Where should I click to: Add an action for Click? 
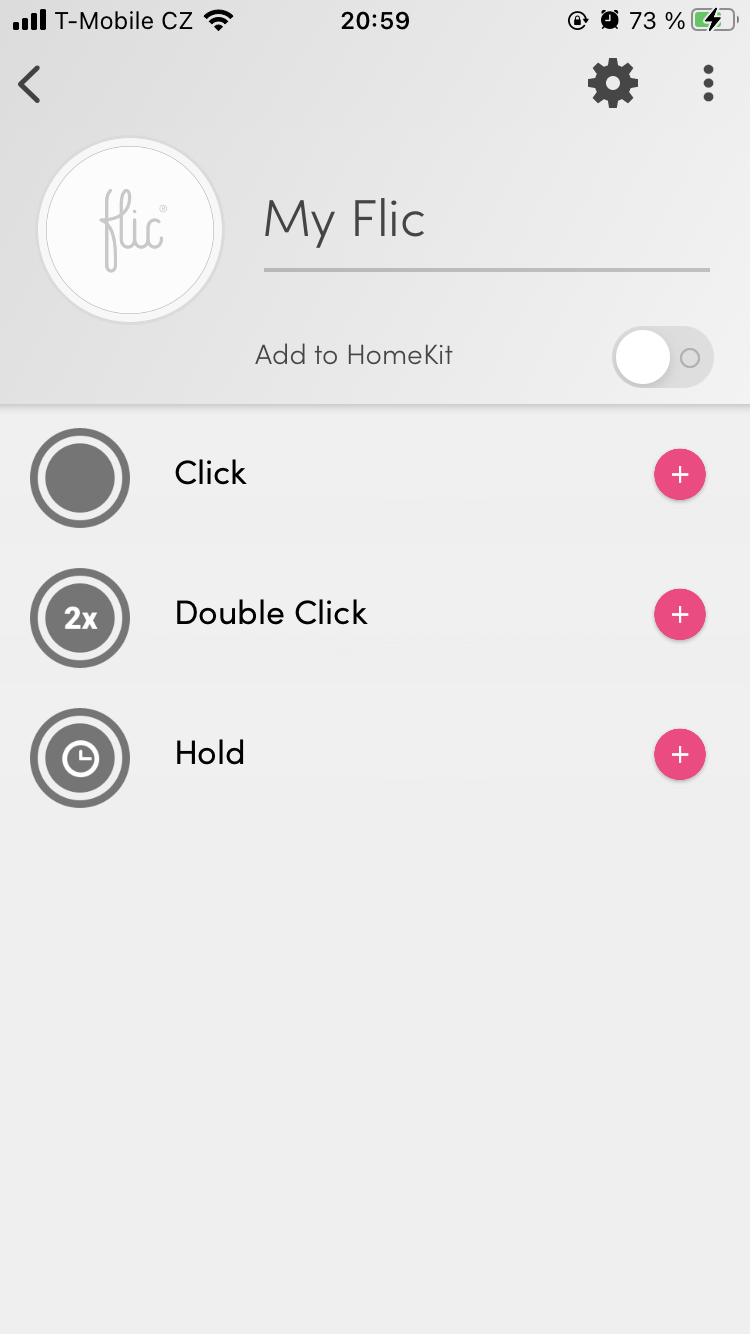(x=680, y=476)
